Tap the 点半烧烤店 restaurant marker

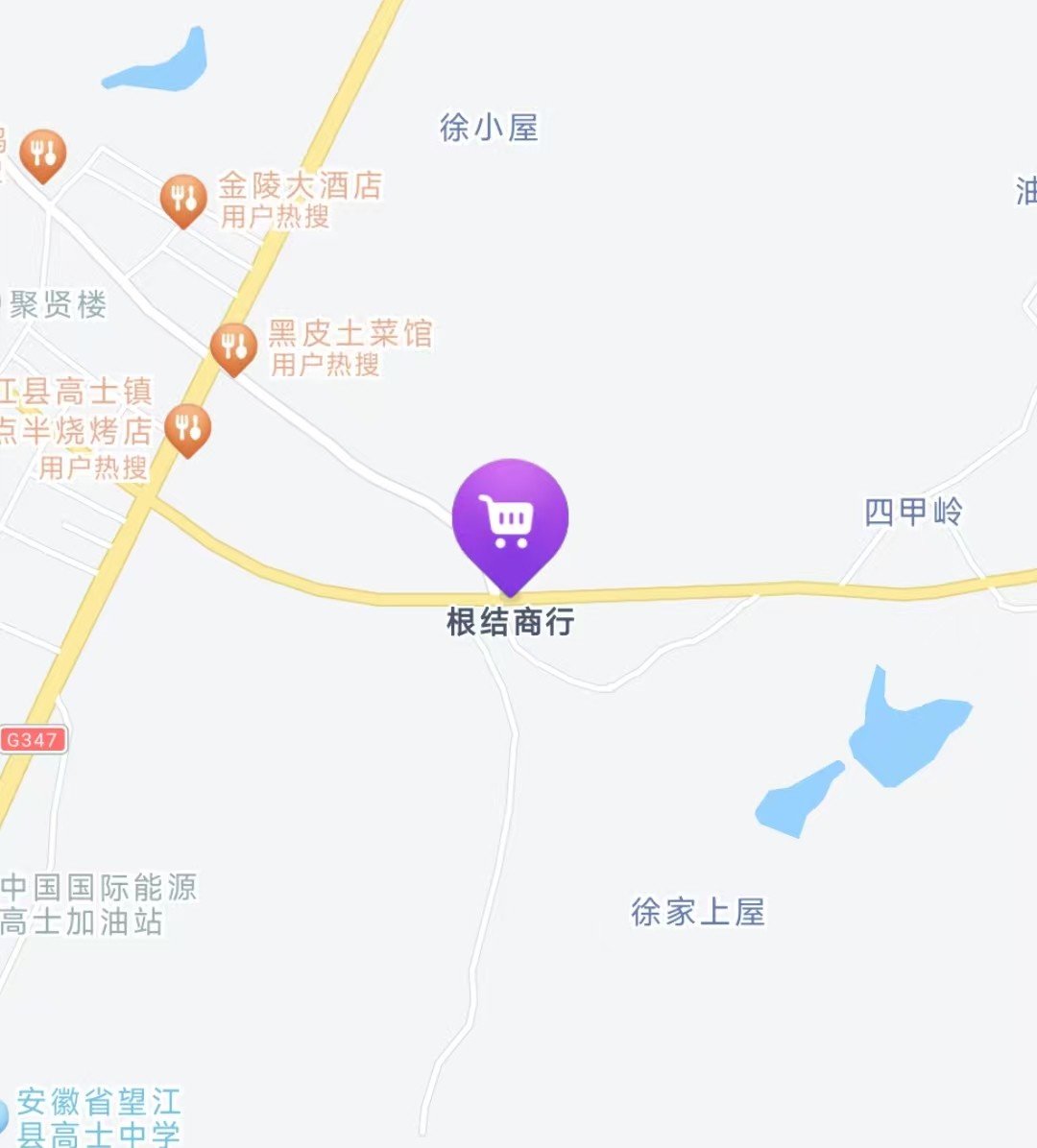point(188,428)
